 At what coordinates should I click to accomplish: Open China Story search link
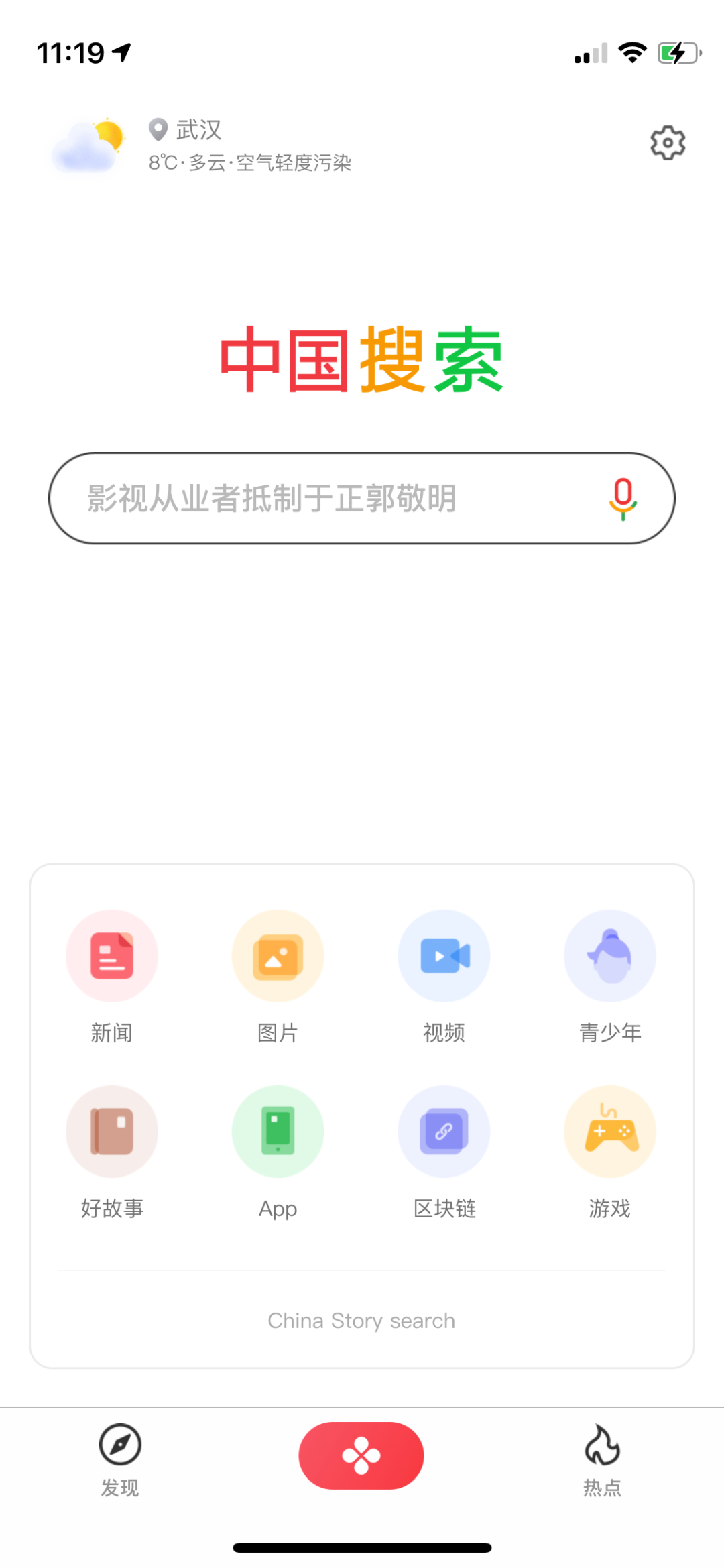tap(361, 1320)
